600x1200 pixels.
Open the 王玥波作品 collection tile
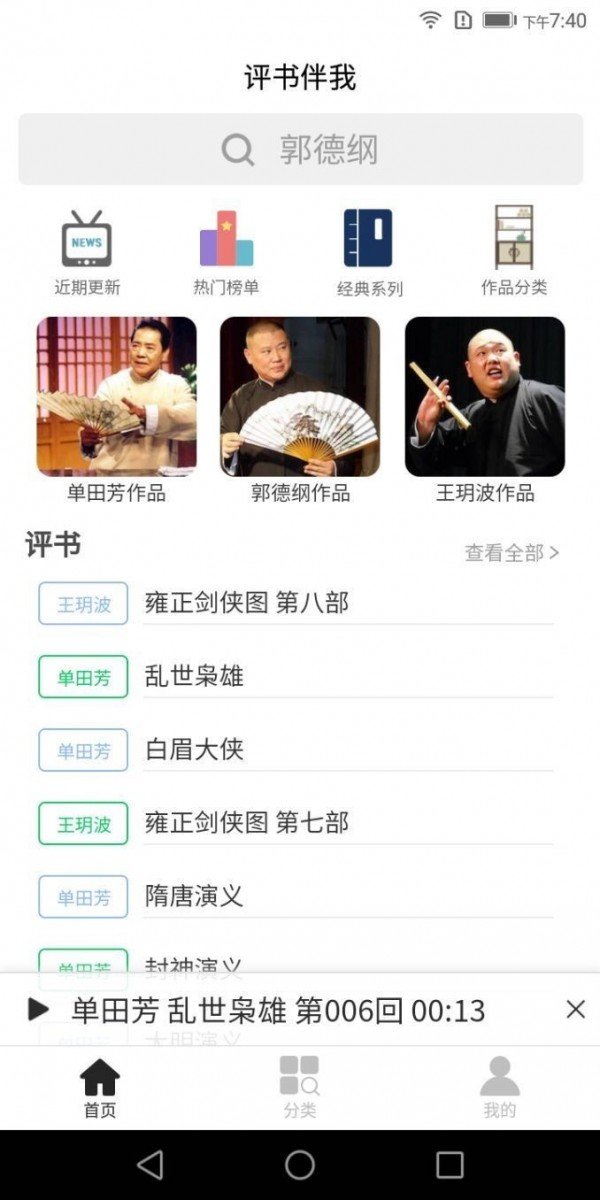click(485, 408)
